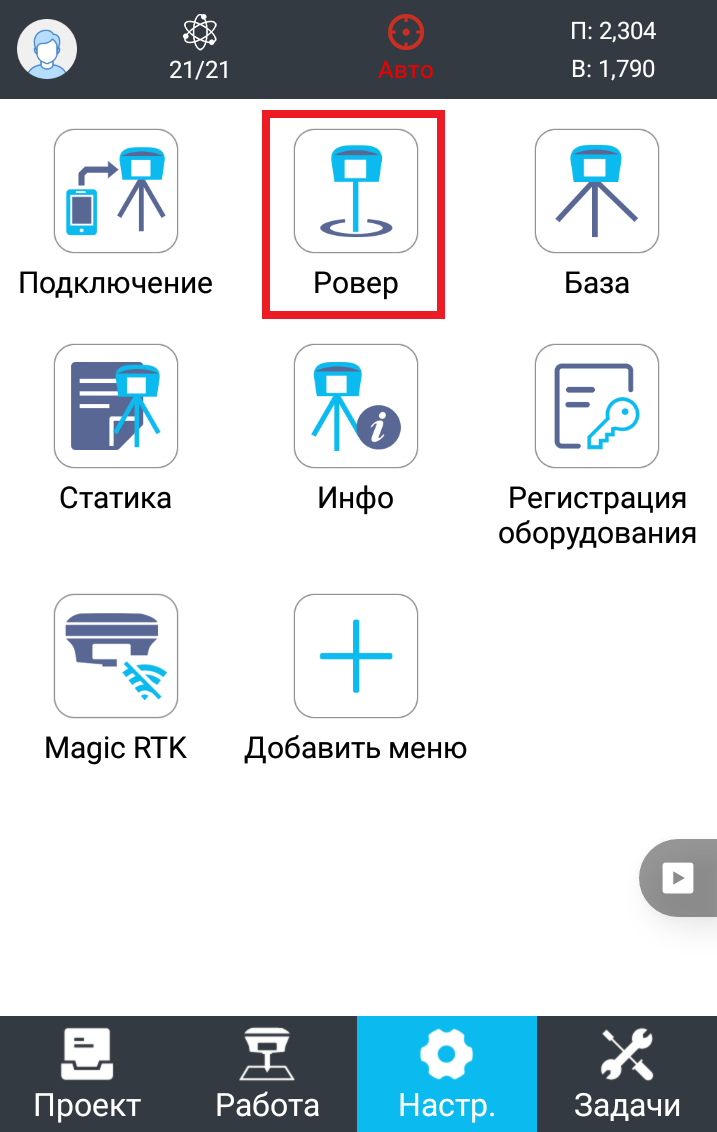The width and height of the screenshot is (717, 1132).
Task: Switch to the Задачи tab
Action: pyautogui.click(x=627, y=1075)
